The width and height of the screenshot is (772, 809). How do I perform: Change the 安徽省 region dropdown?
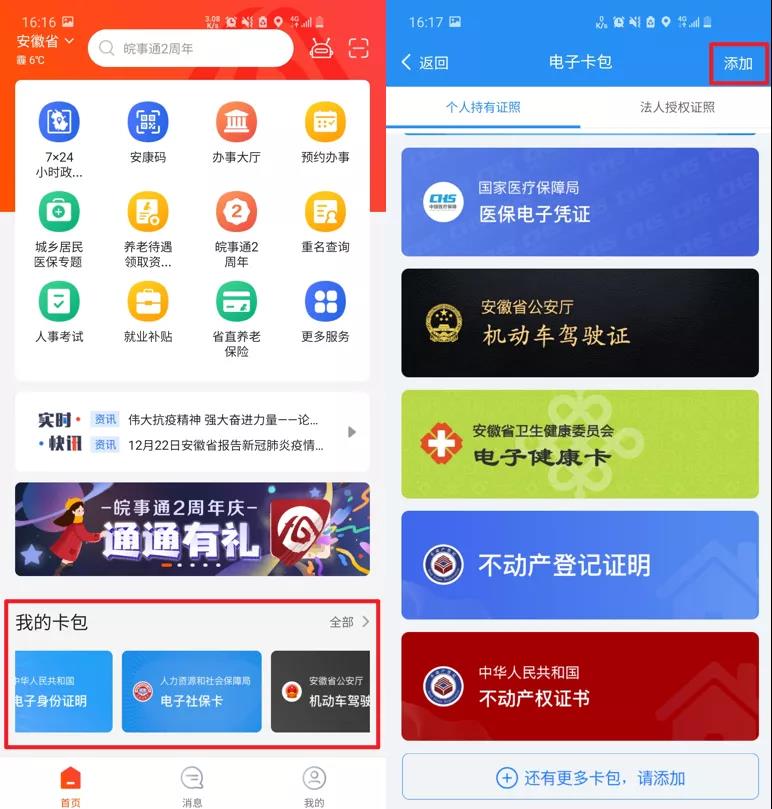coord(45,41)
